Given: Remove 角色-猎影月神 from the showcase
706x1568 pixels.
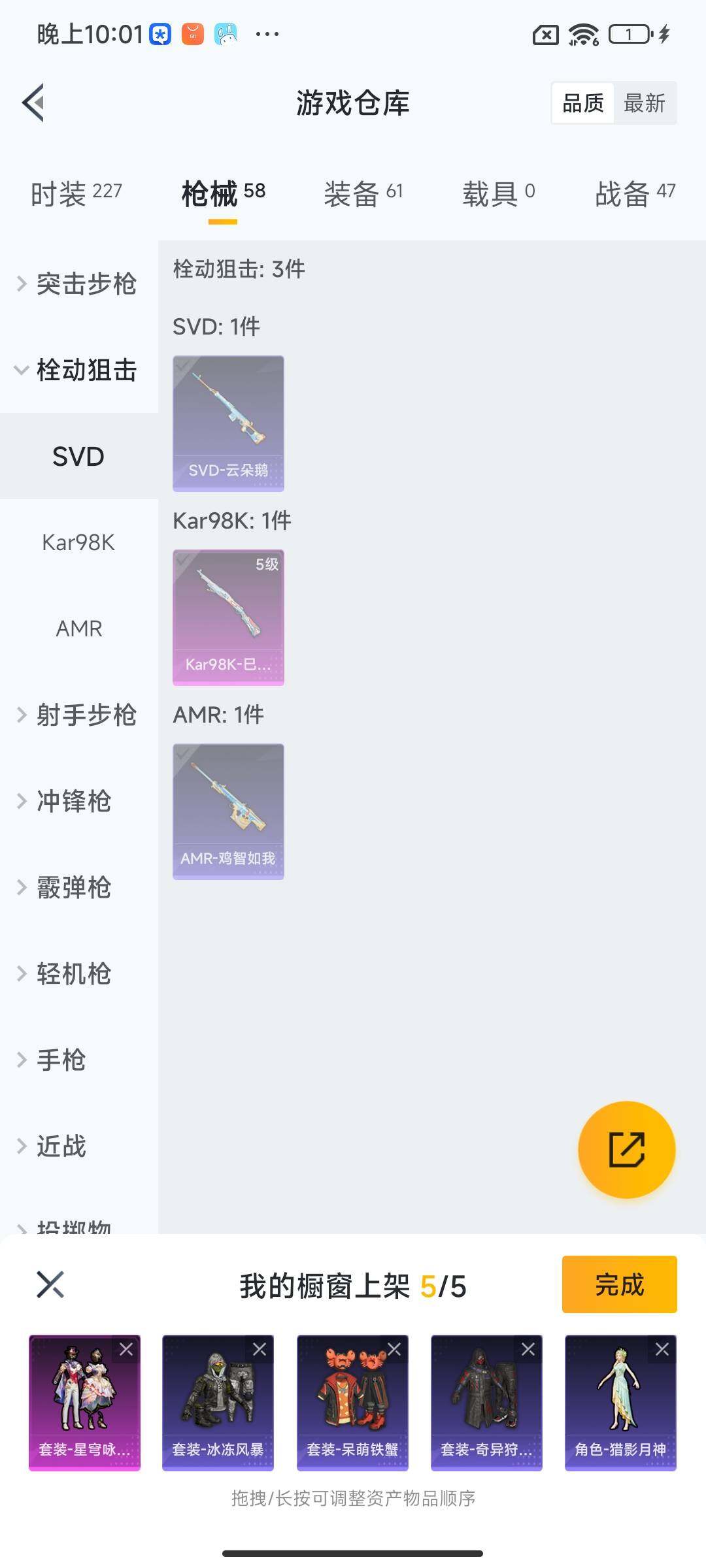Looking at the screenshot, I should coord(662,1349).
